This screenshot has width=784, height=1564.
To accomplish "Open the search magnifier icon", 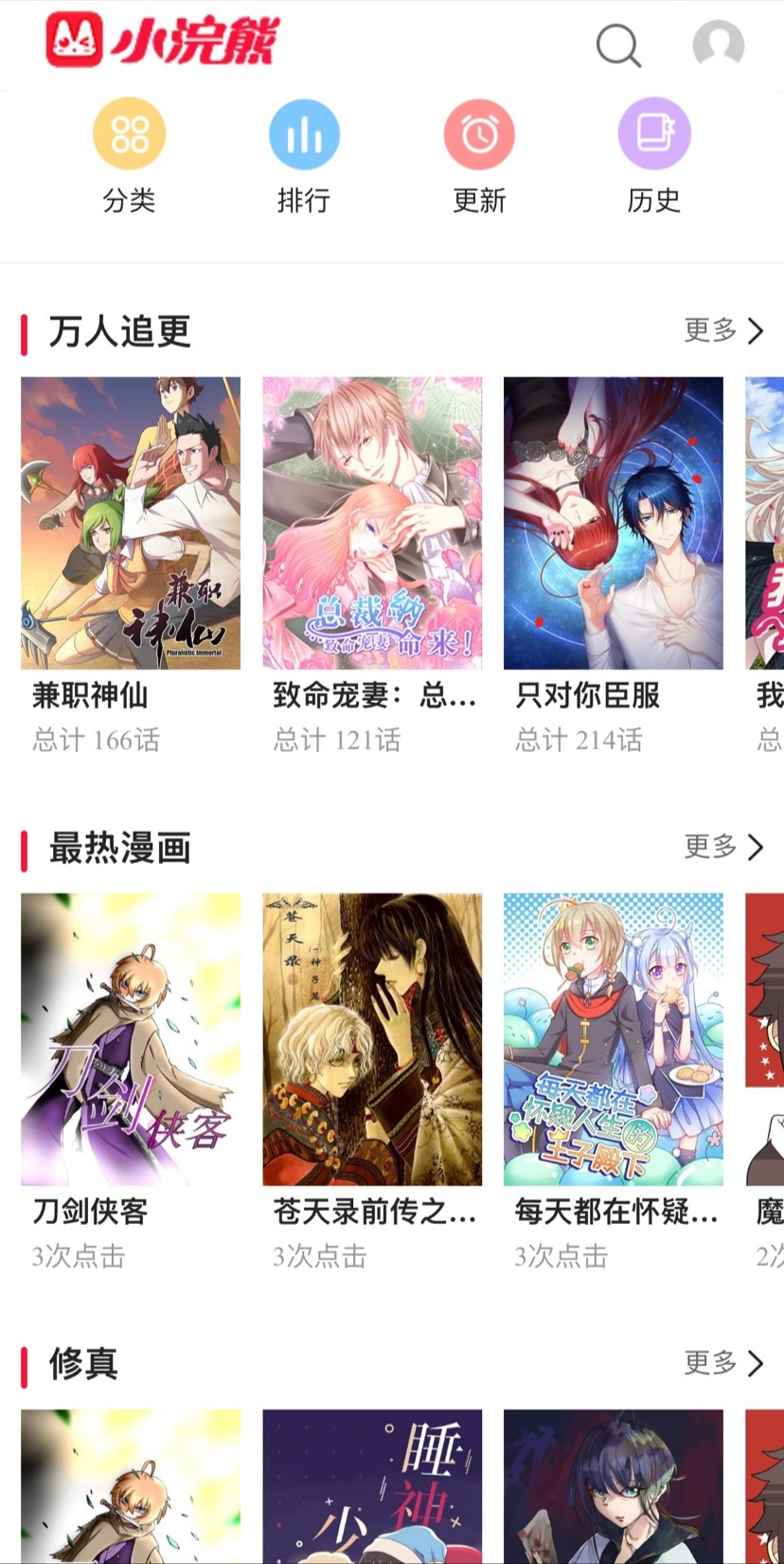I will [x=618, y=45].
